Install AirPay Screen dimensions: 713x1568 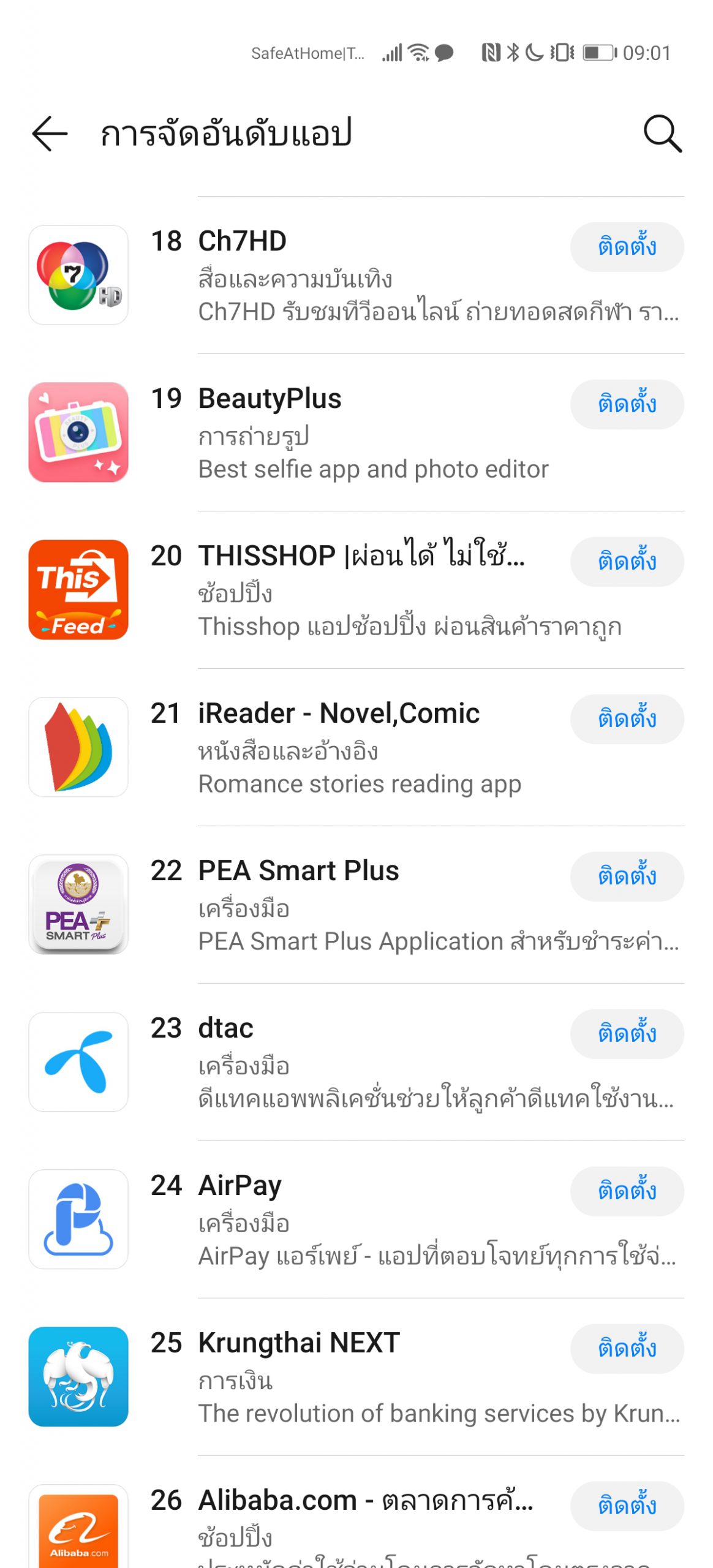pos(627,1191)
